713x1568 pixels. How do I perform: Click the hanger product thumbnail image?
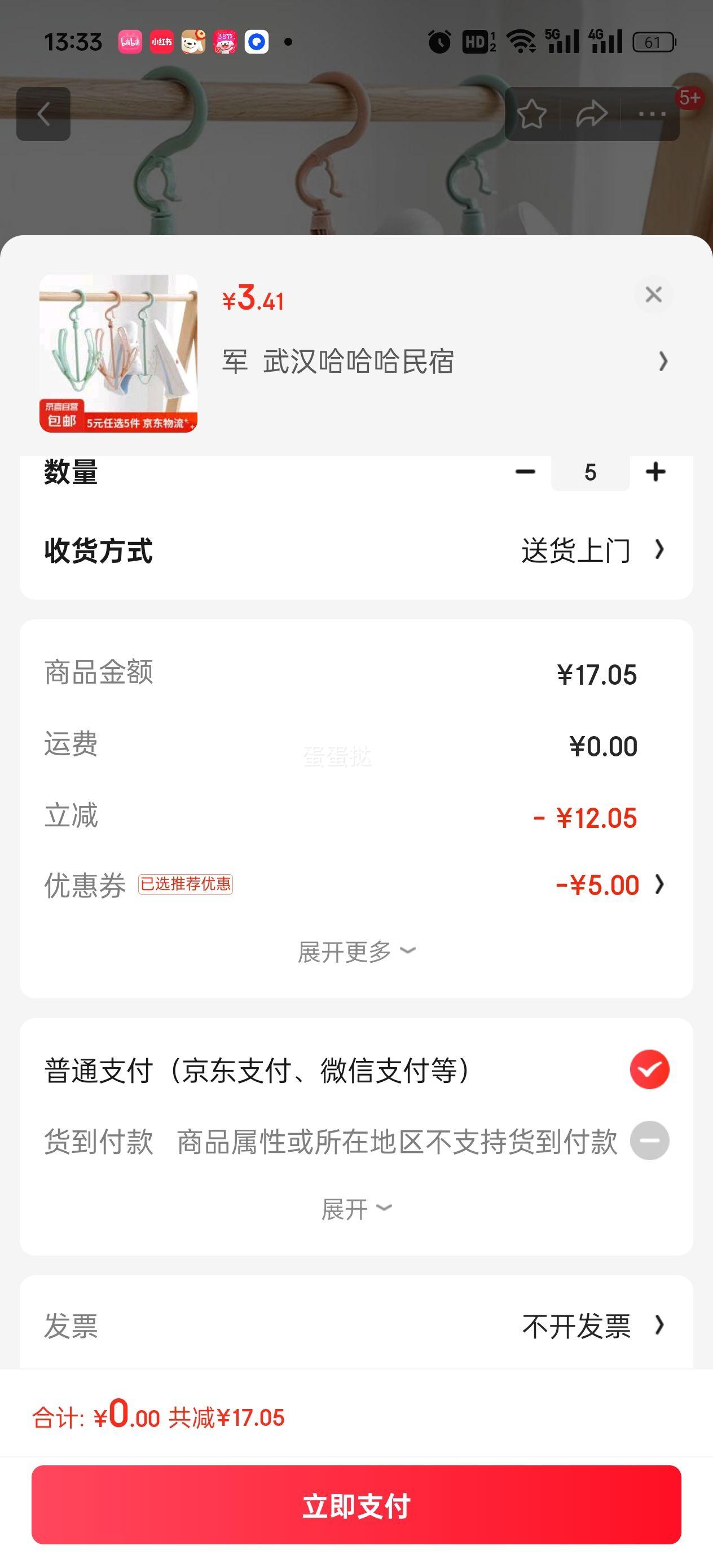coord(118,353)
